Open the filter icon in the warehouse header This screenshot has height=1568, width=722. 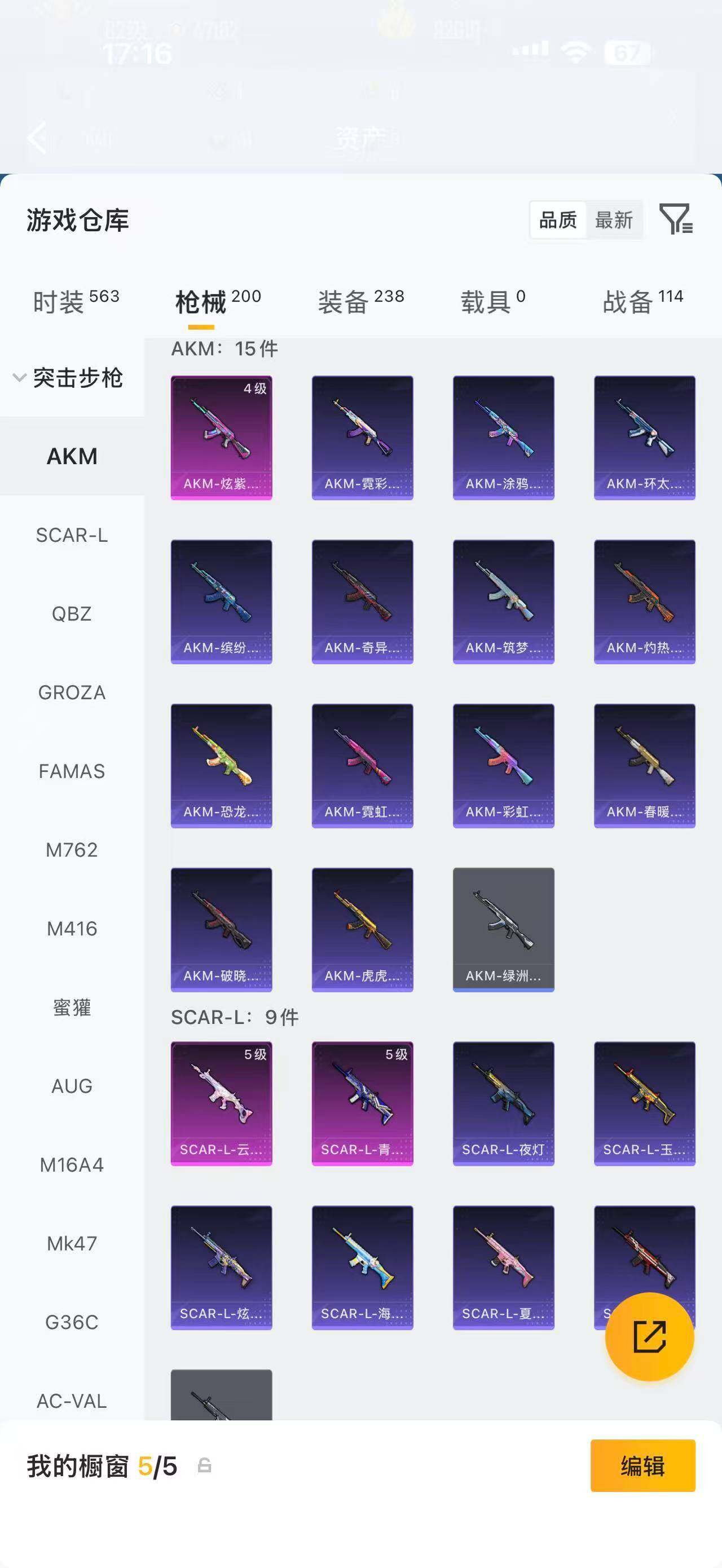pyautogui.click(x=676, y=219)
